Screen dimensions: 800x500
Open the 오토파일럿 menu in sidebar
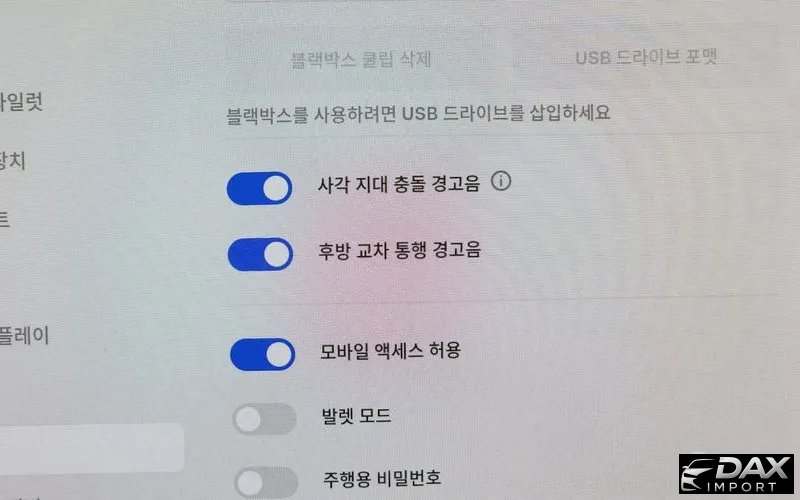20,102
